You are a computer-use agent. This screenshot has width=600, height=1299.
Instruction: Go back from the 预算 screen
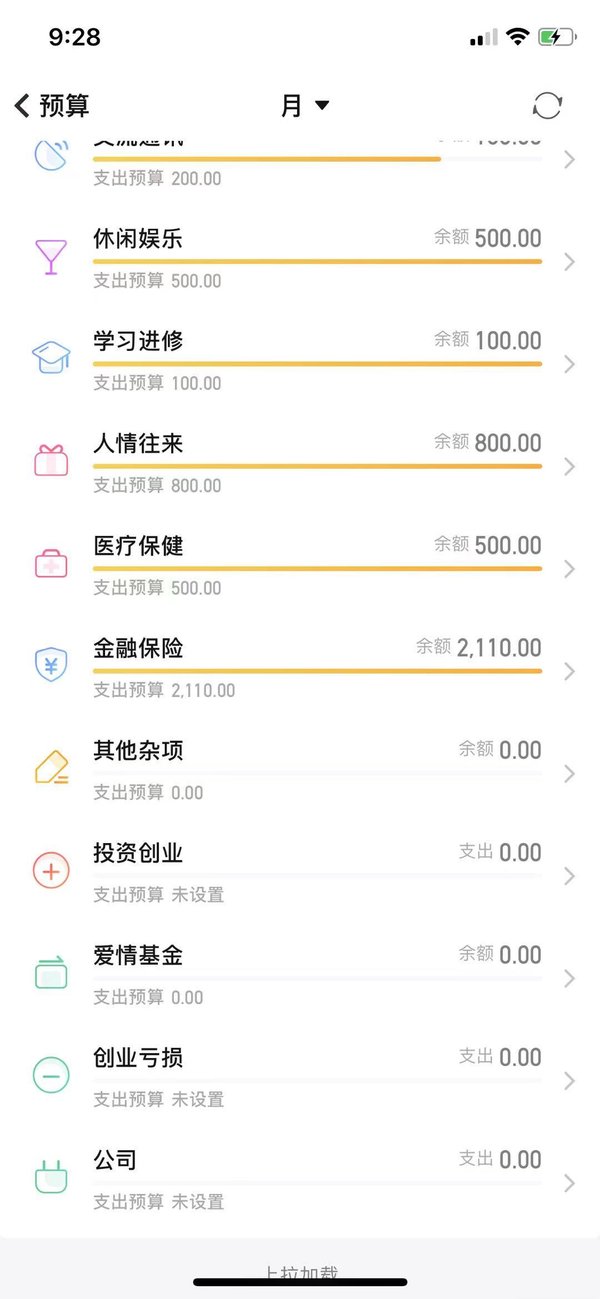click(52, 105)
